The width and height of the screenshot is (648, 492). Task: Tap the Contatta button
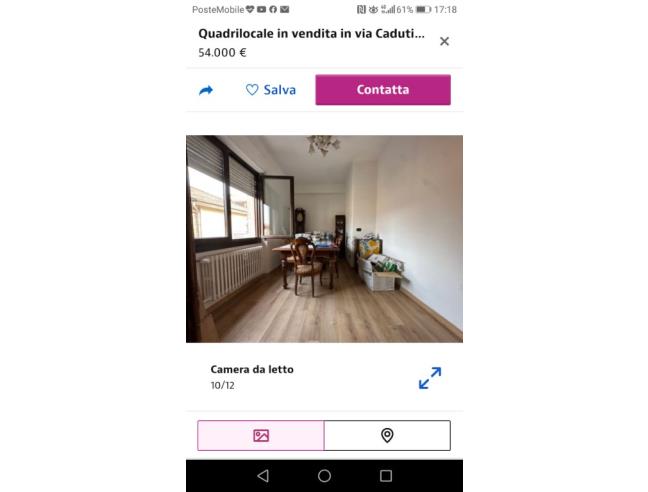point(382,90)
